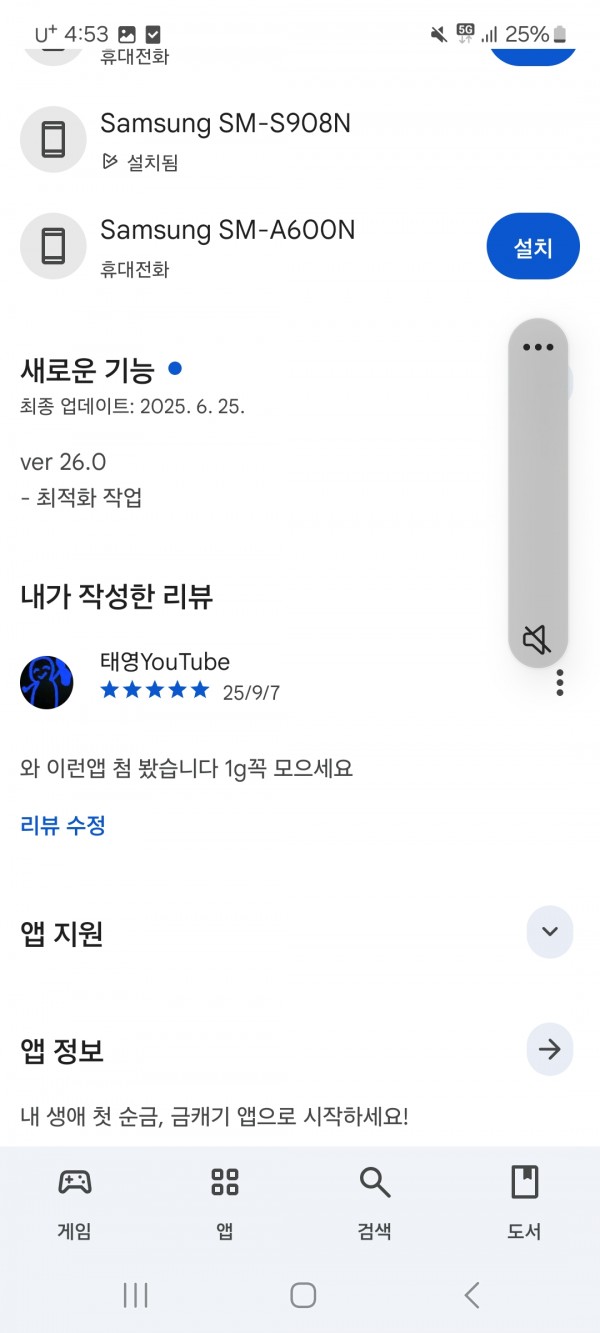Open review options three-dot menu
This screenshot has height=1333, width=600.
[x=560, y=683]
